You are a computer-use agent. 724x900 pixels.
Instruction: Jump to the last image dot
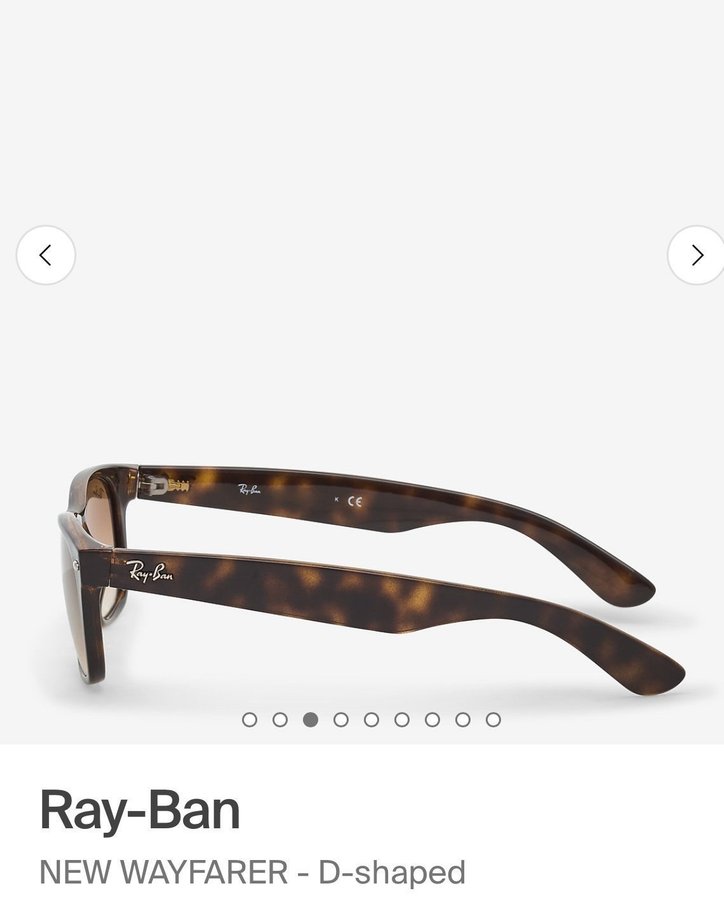click(493, 719)
